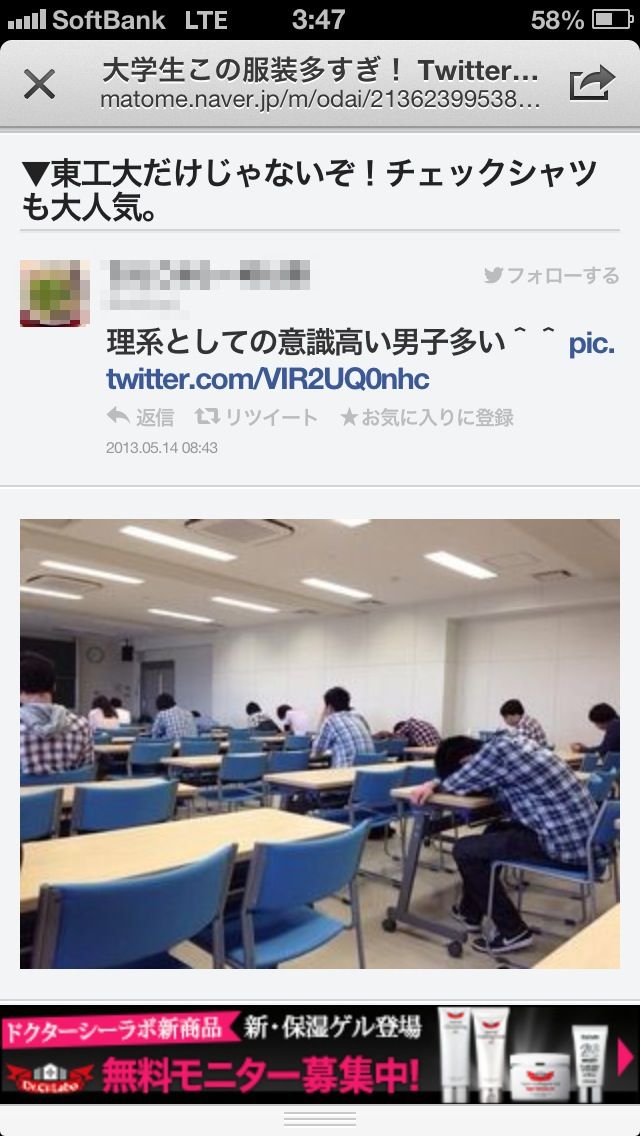Tap the フォローする follow button

click(552, 275)
